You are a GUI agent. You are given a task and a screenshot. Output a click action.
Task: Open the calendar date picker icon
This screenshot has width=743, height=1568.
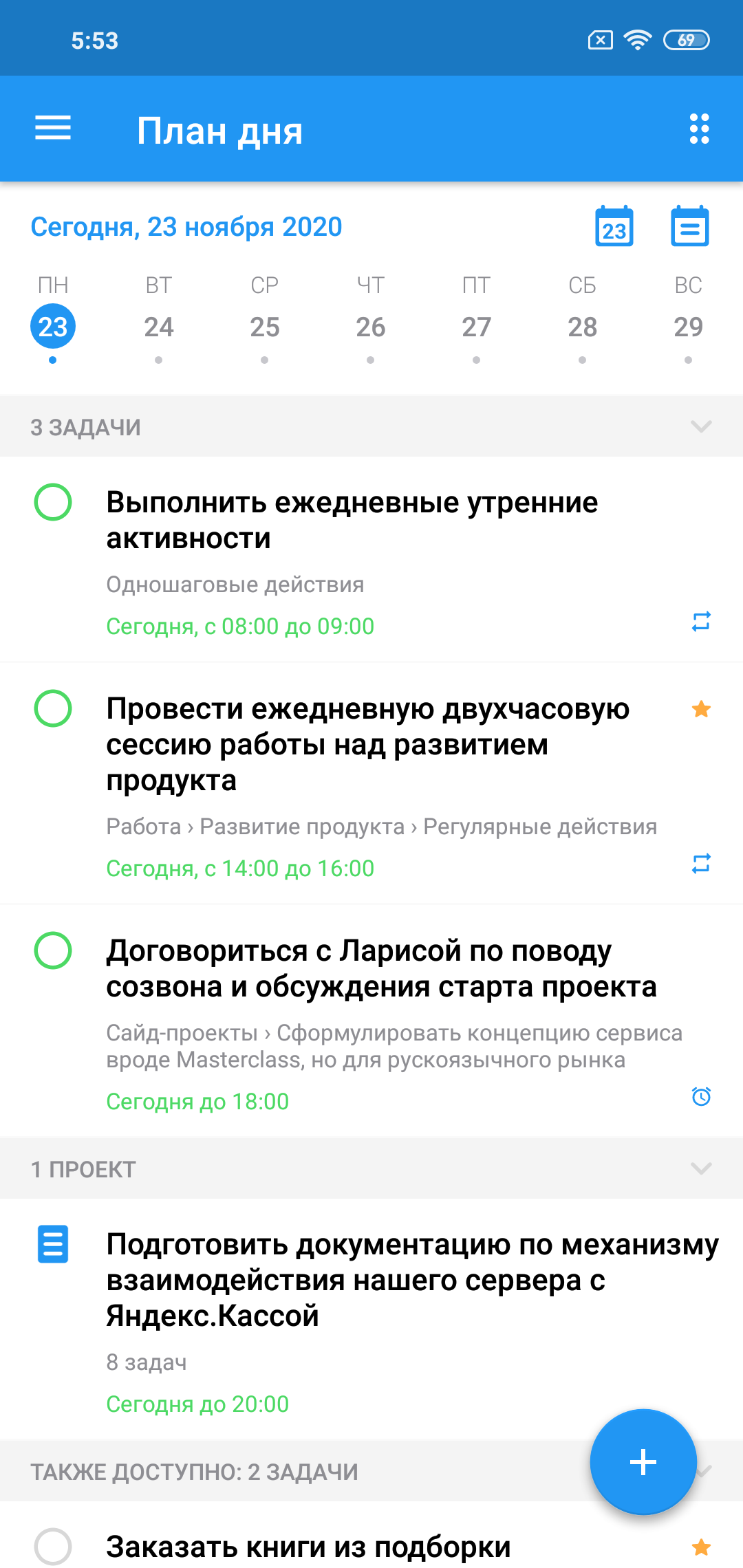614,226
